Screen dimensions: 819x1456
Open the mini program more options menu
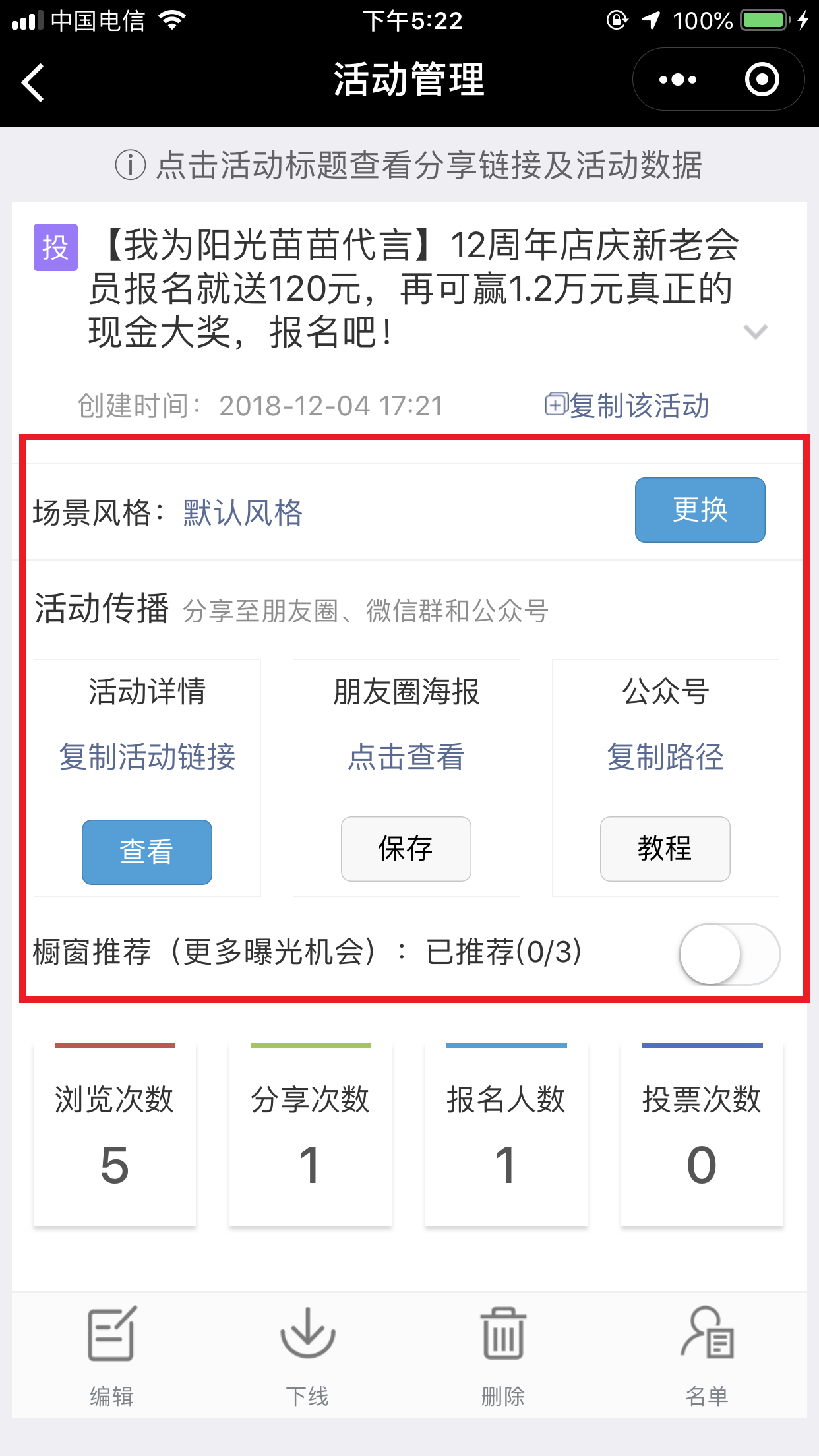coord(677,80)
